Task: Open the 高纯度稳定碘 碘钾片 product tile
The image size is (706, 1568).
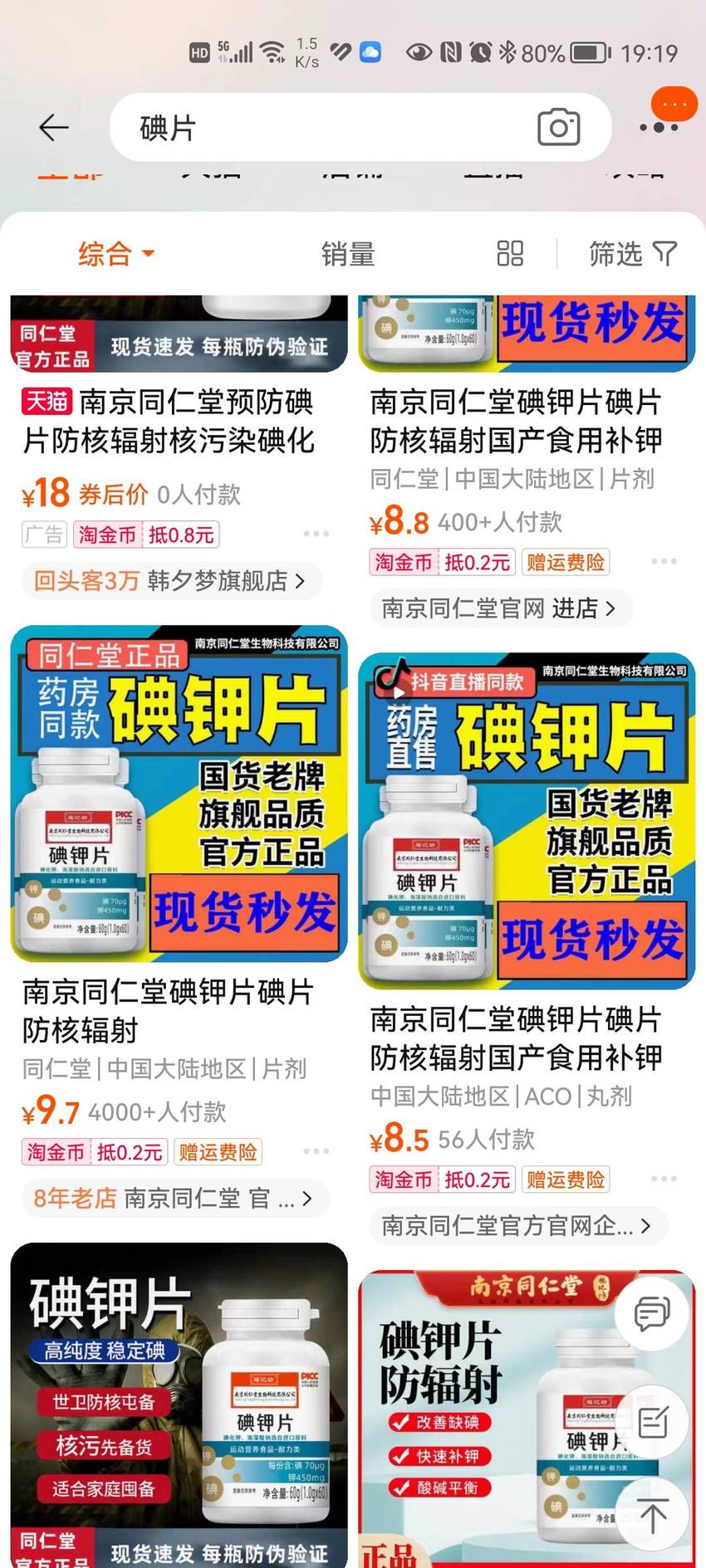Action: point(179,1404)
